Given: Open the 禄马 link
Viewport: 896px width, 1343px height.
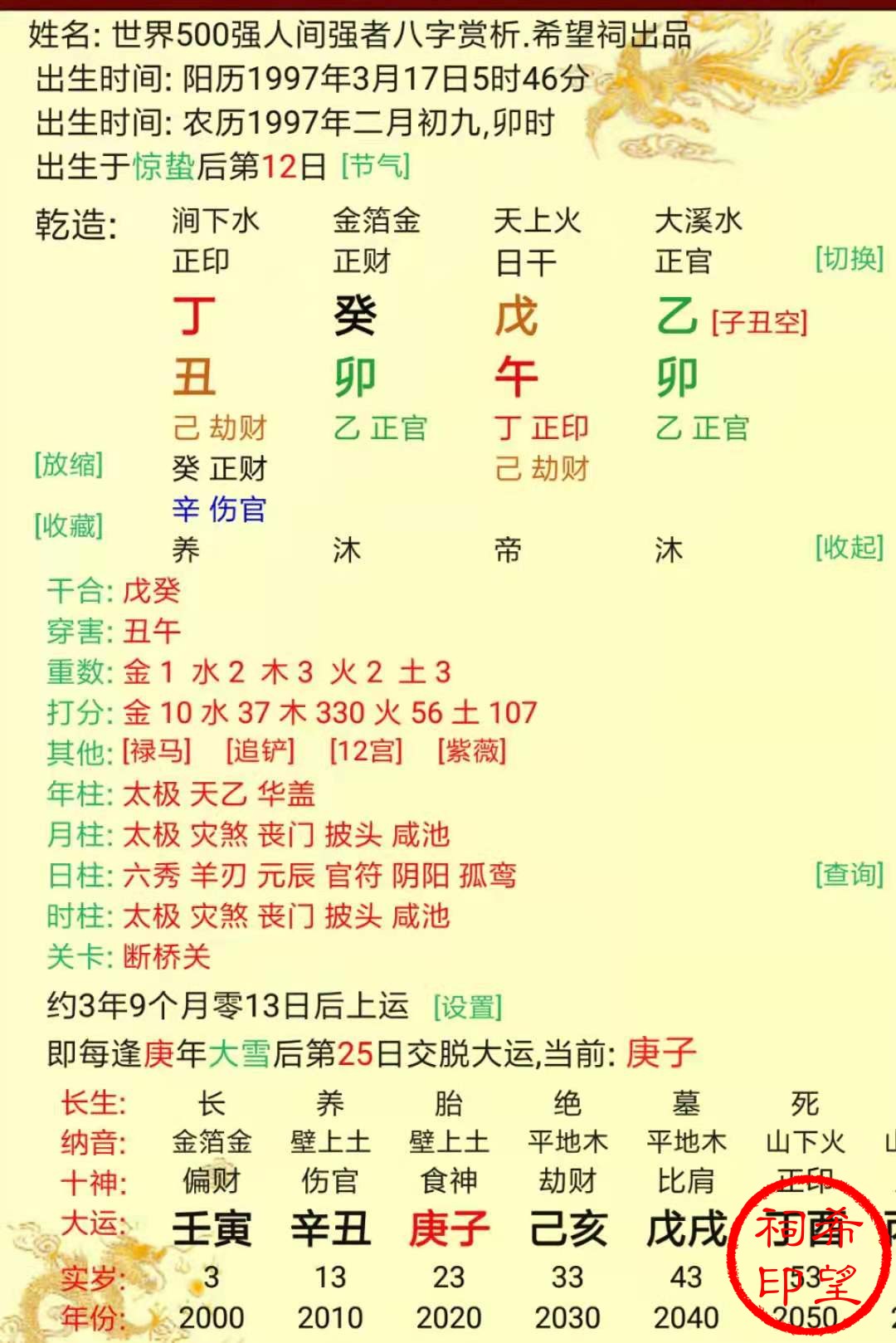Looking at the screenshot, I should tap(157, 752).
